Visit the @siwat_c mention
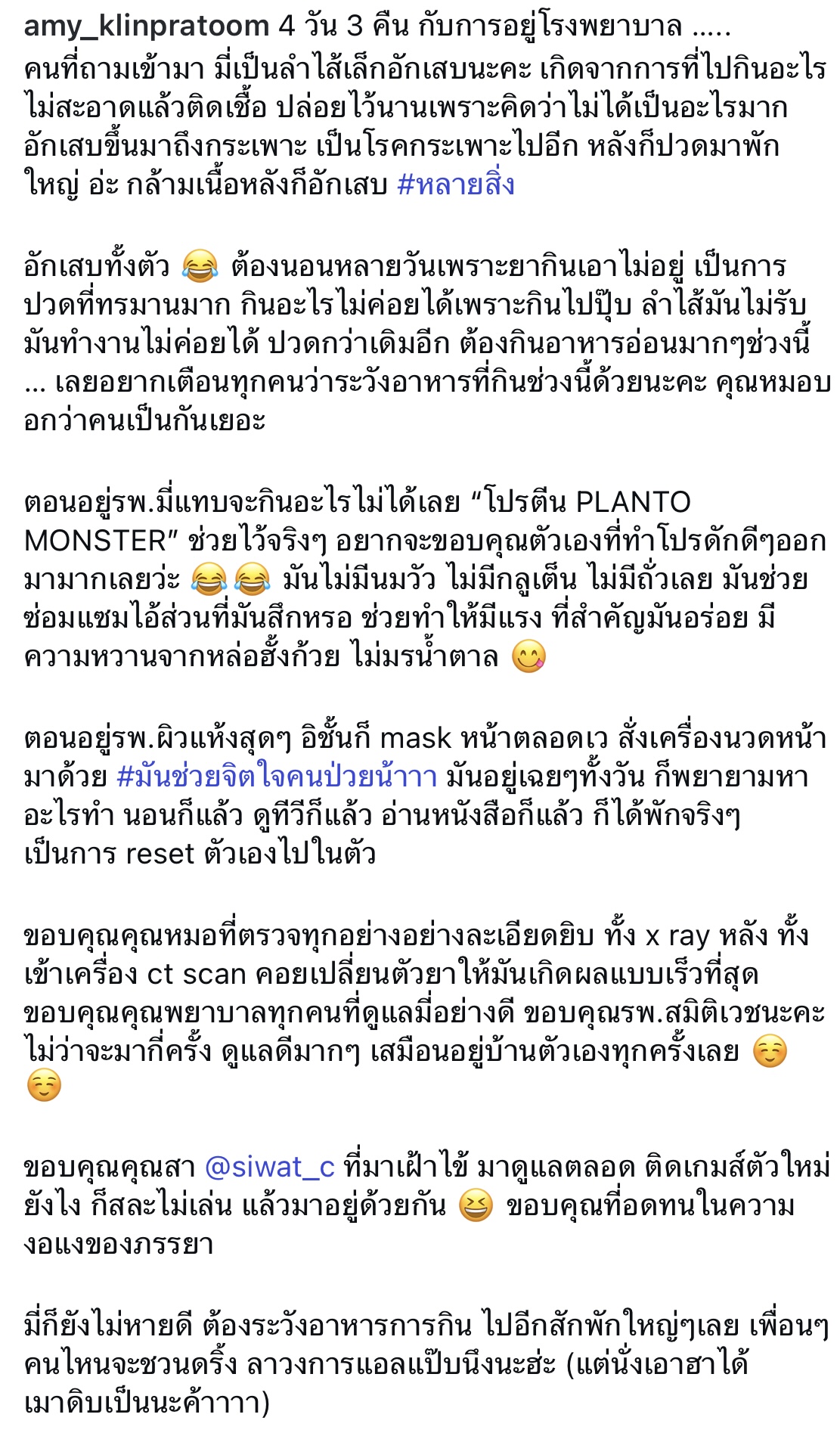Screen dimensions: 840x1436 [269, 1167]
